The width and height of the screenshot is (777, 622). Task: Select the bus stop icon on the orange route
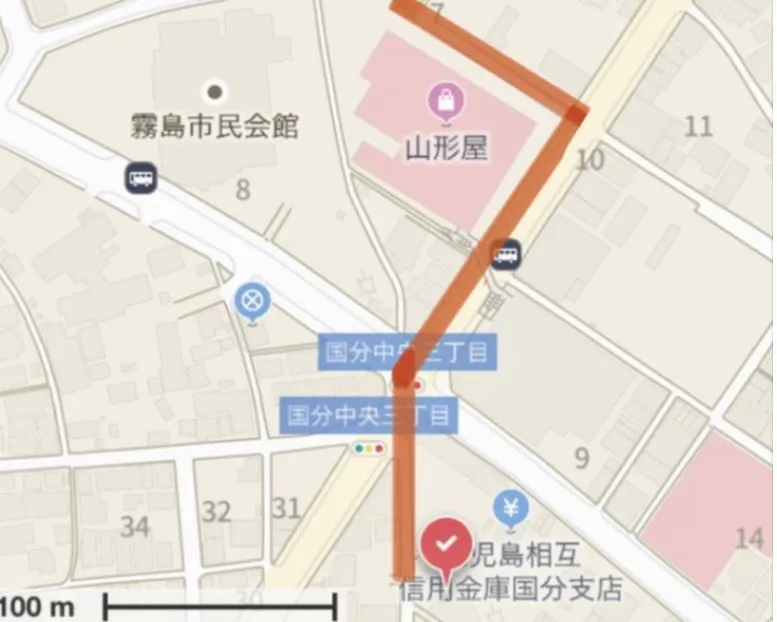click(505, 255)
